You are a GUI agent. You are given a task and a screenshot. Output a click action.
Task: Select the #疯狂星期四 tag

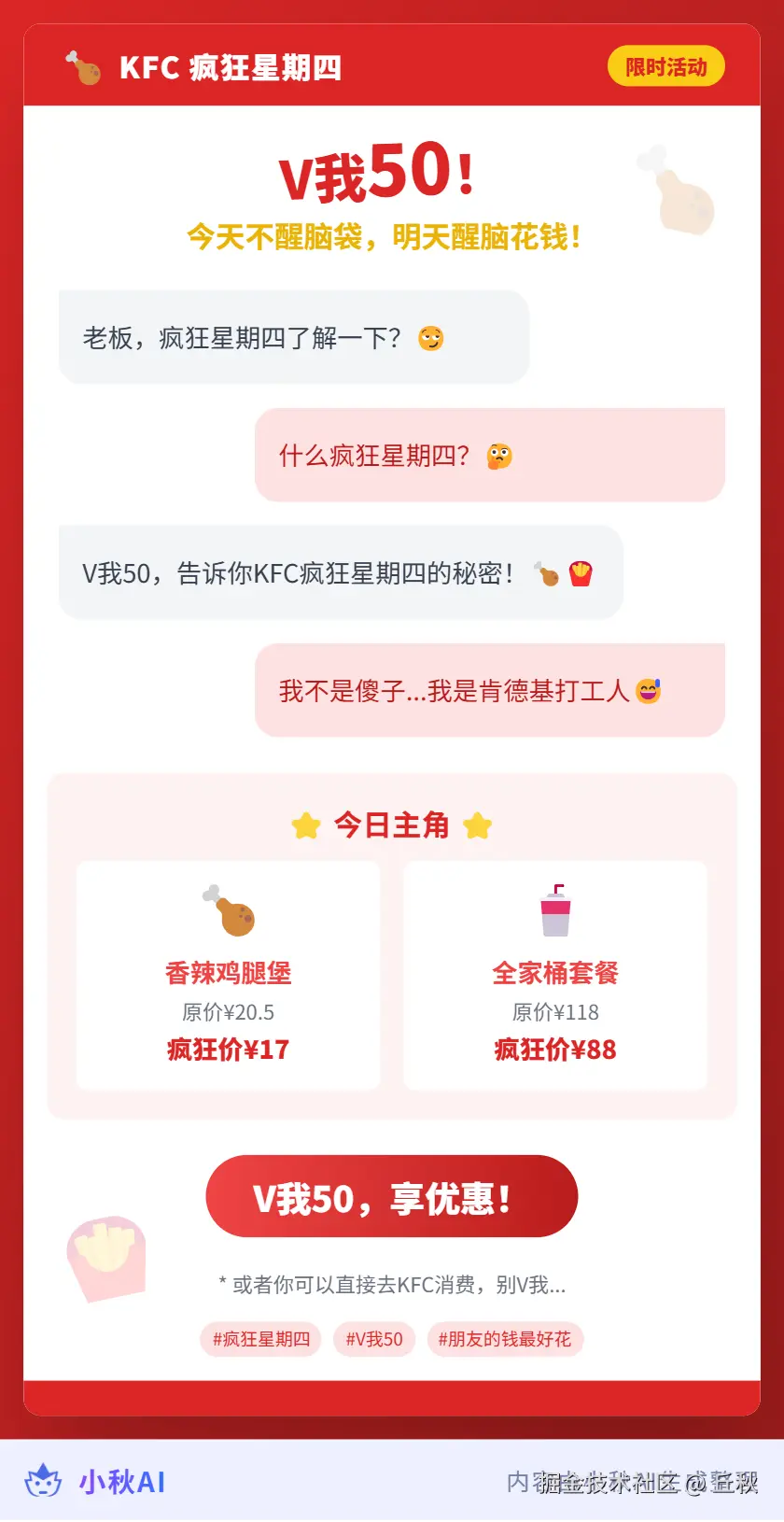pos(260,1339)
